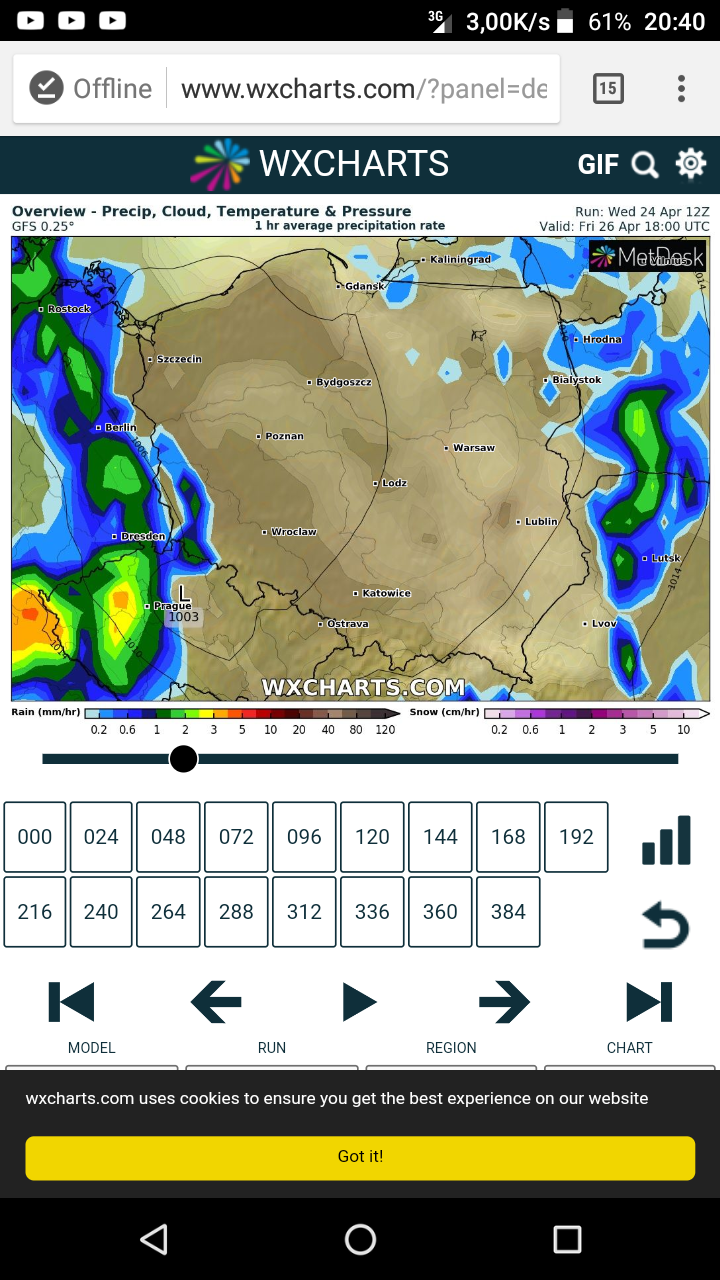Open the search magnifier icon
This screenshot has height=1280, width=720.
(x=645, y=165)
